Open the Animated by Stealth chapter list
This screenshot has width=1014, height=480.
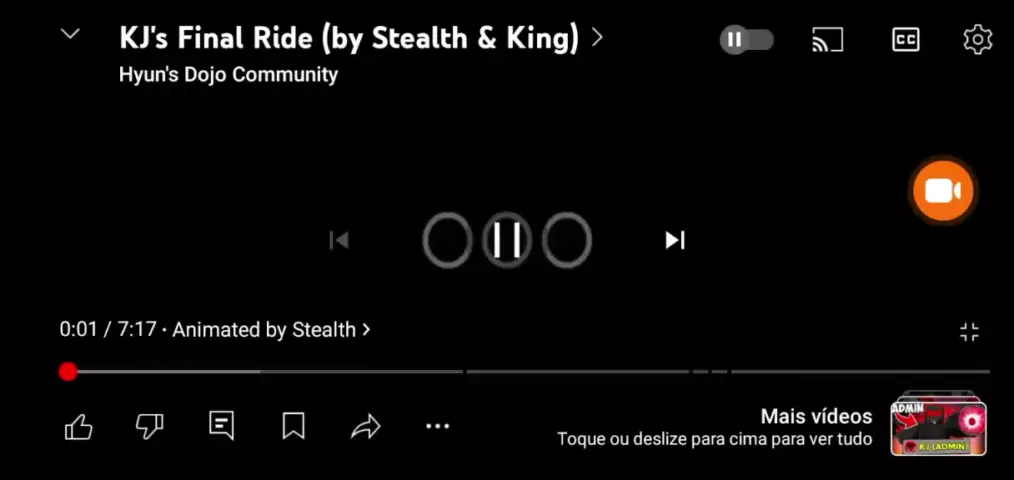coord(271,329)
